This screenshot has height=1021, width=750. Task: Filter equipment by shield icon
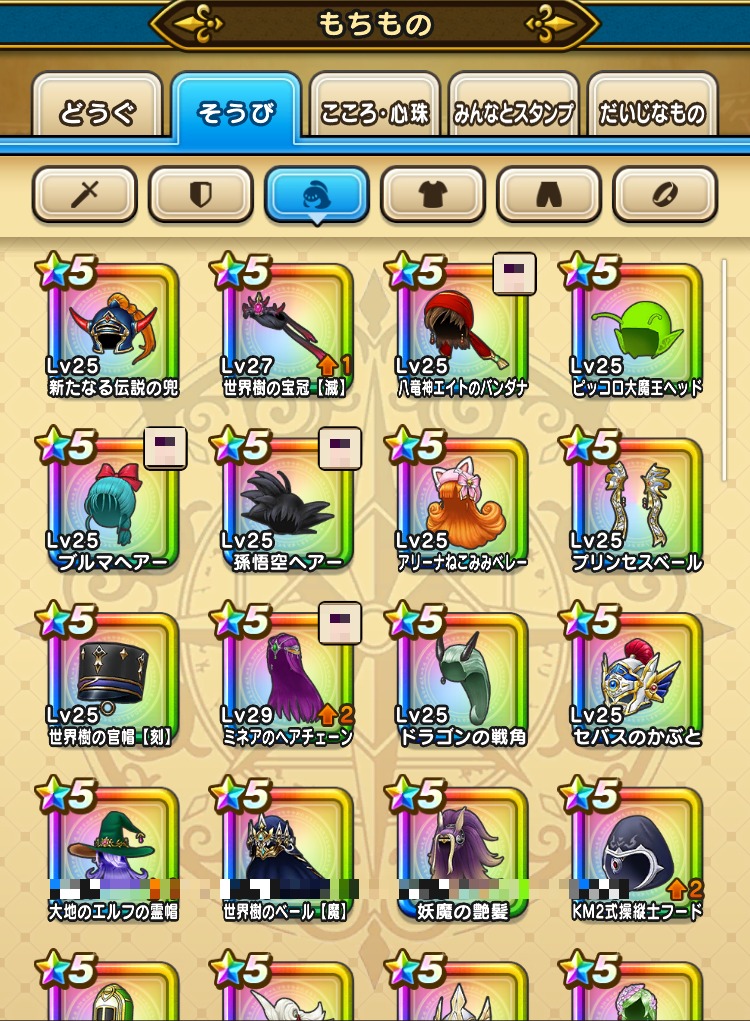[200, 194]
